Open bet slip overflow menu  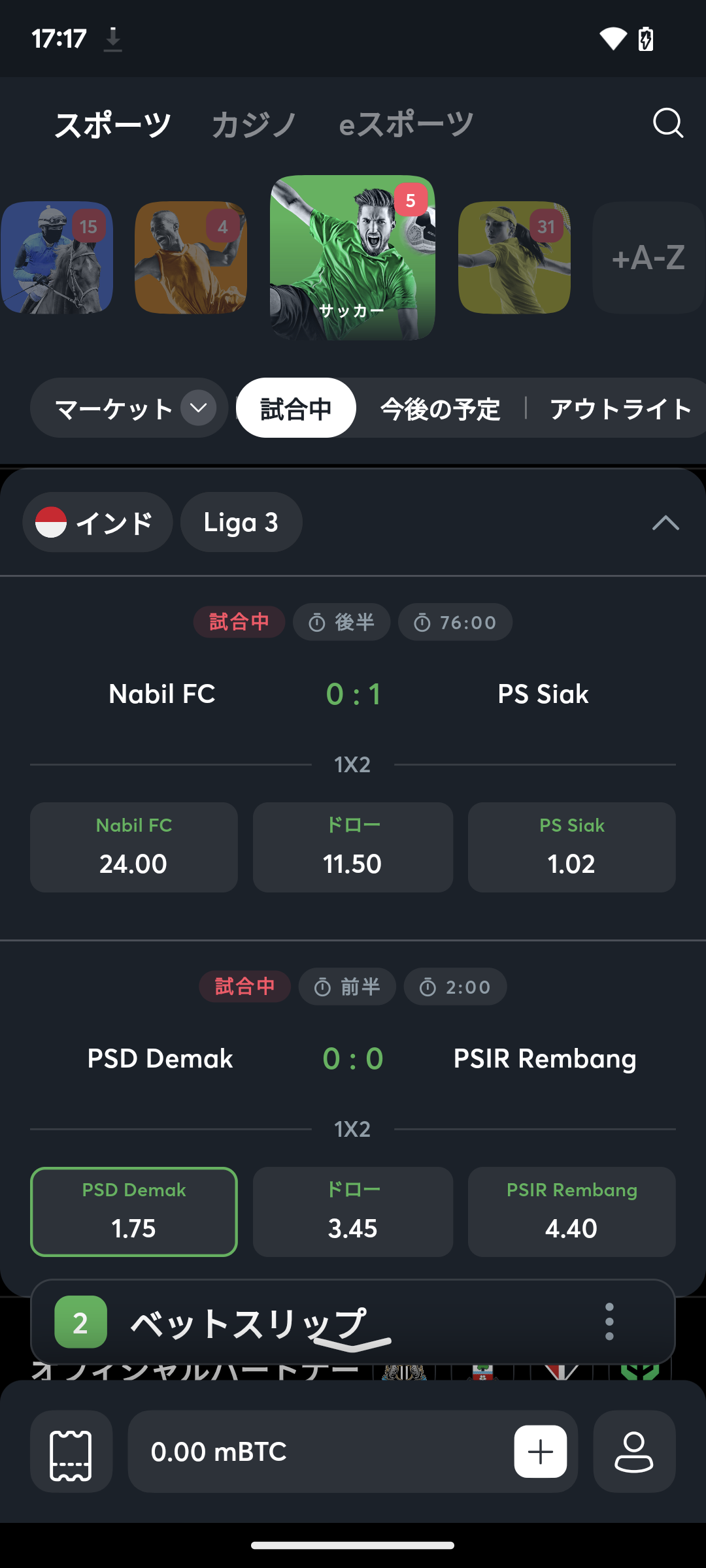(609, 1322)
